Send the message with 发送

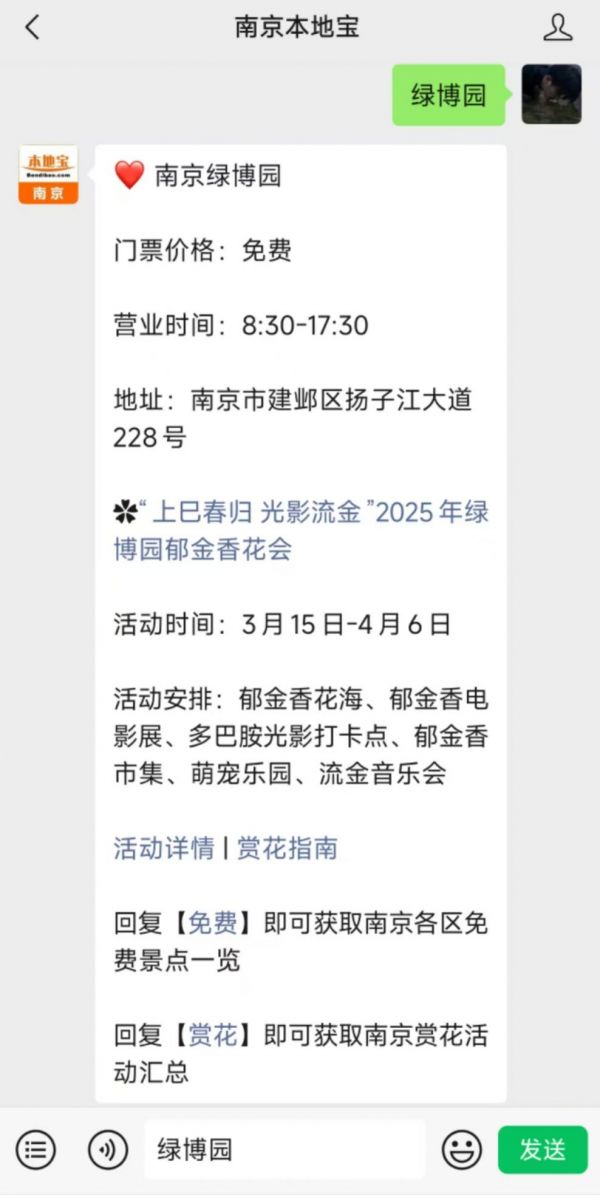[x=543, y=1149]
